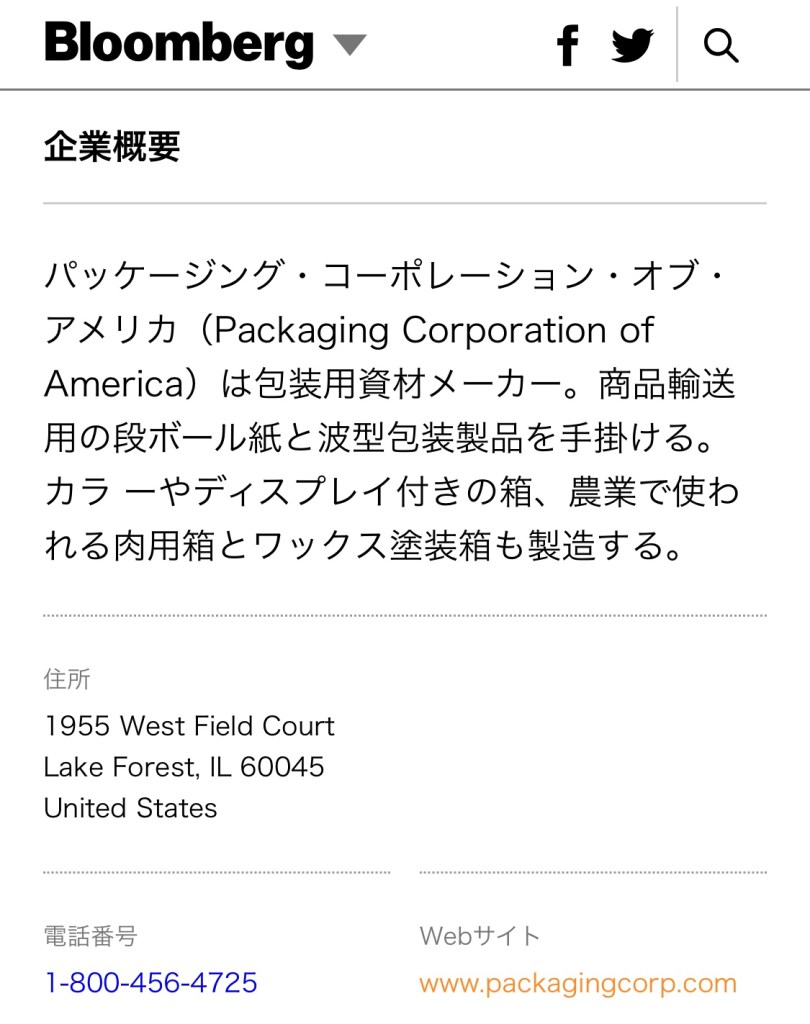Share the page on Facebook
The width and height of the screenshot is (810, 1024).
[x=568, y=46]
